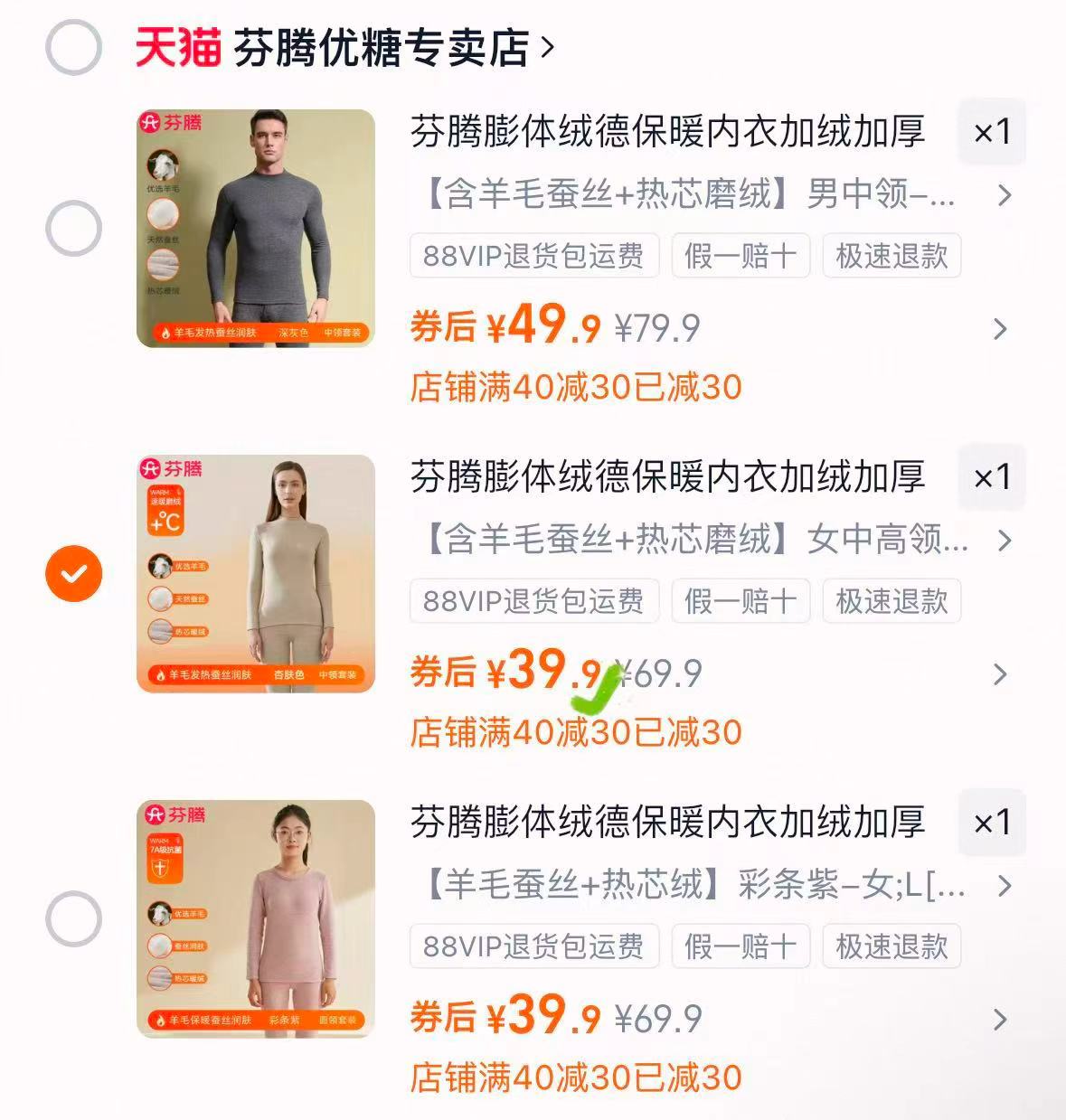Open the 店铺满40减30已减30 promotion link on first item
1066x1120 pixels.
[x=573, y=388]
